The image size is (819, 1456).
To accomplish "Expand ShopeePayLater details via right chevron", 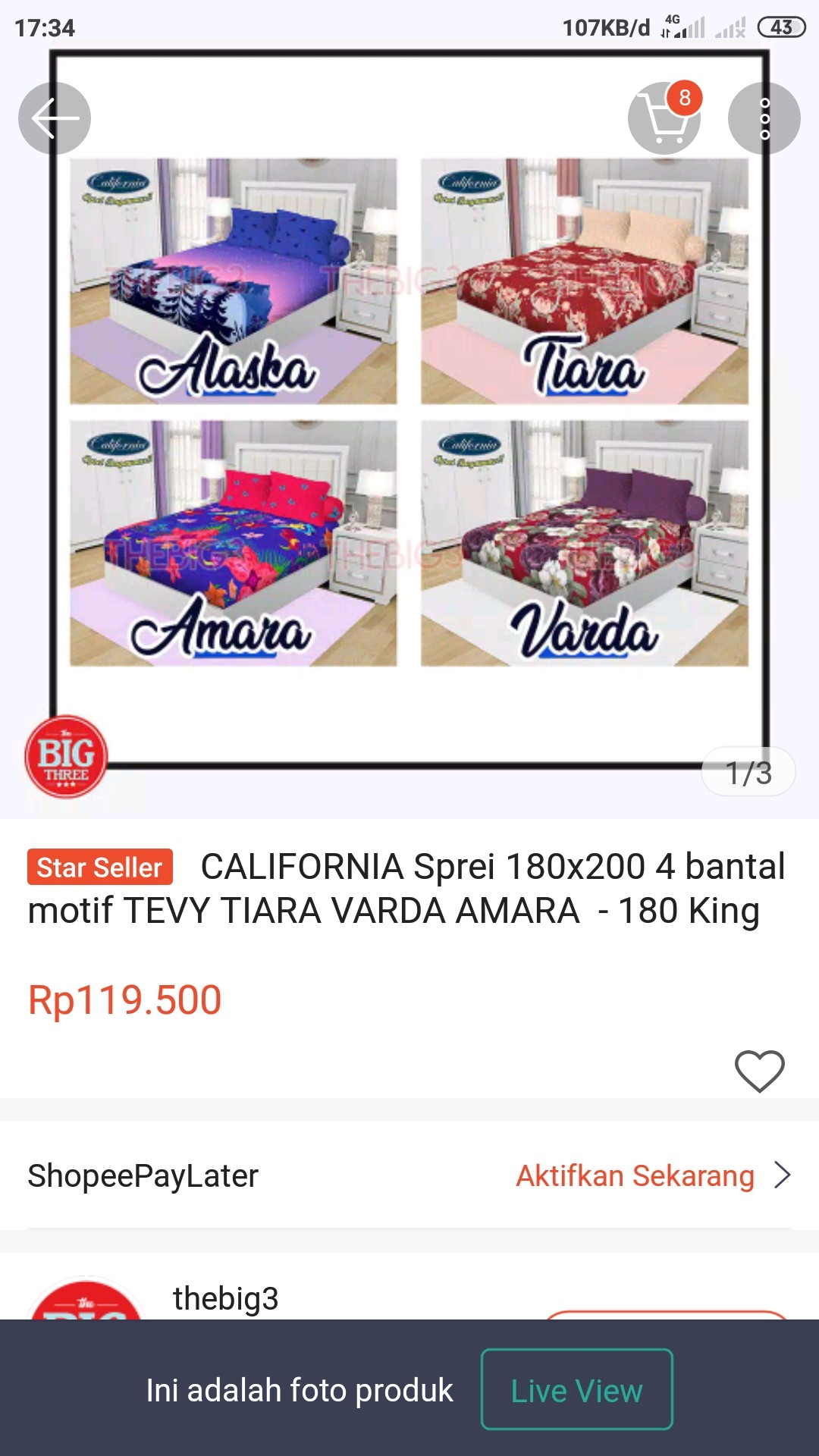I will 783,1175.
